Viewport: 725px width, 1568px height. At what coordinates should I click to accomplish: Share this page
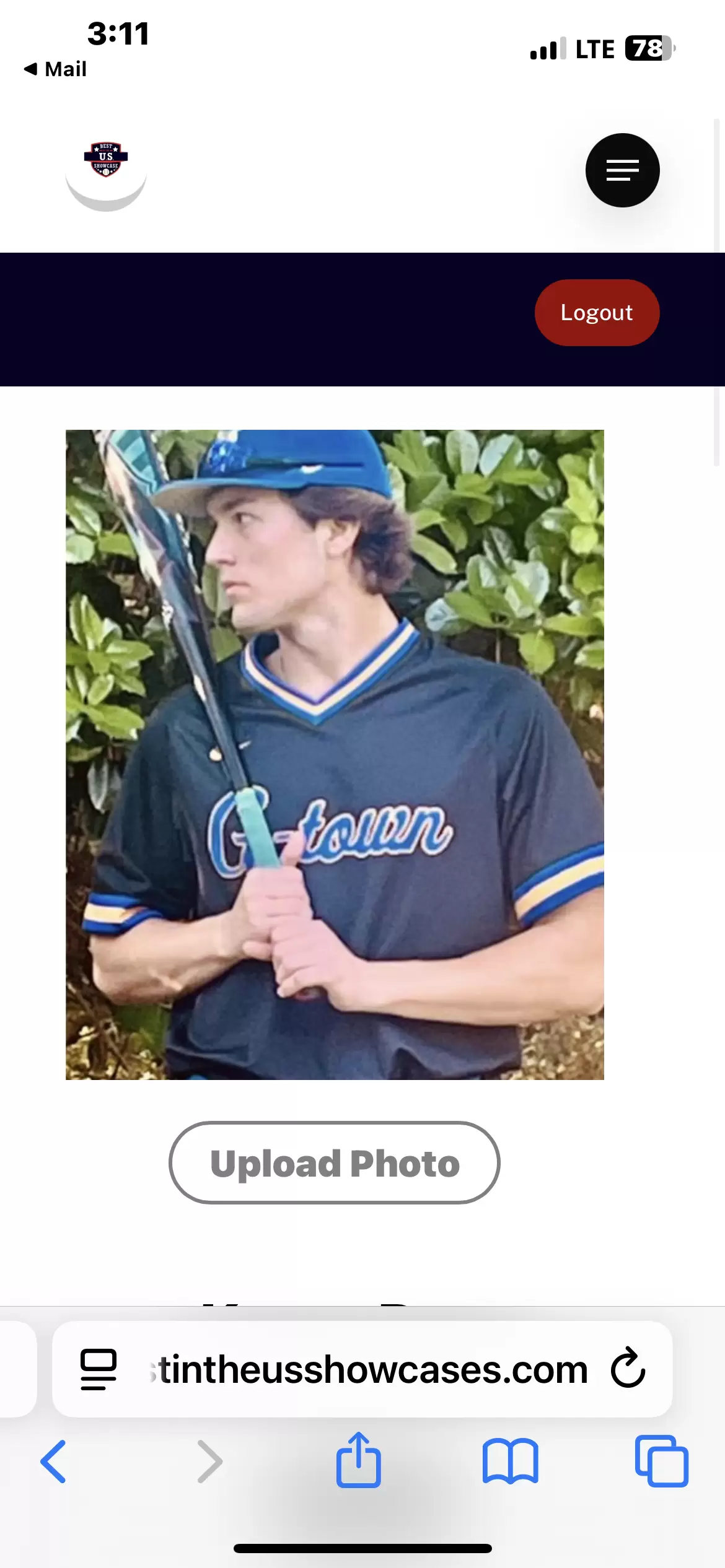click(x=358, y=1460)
